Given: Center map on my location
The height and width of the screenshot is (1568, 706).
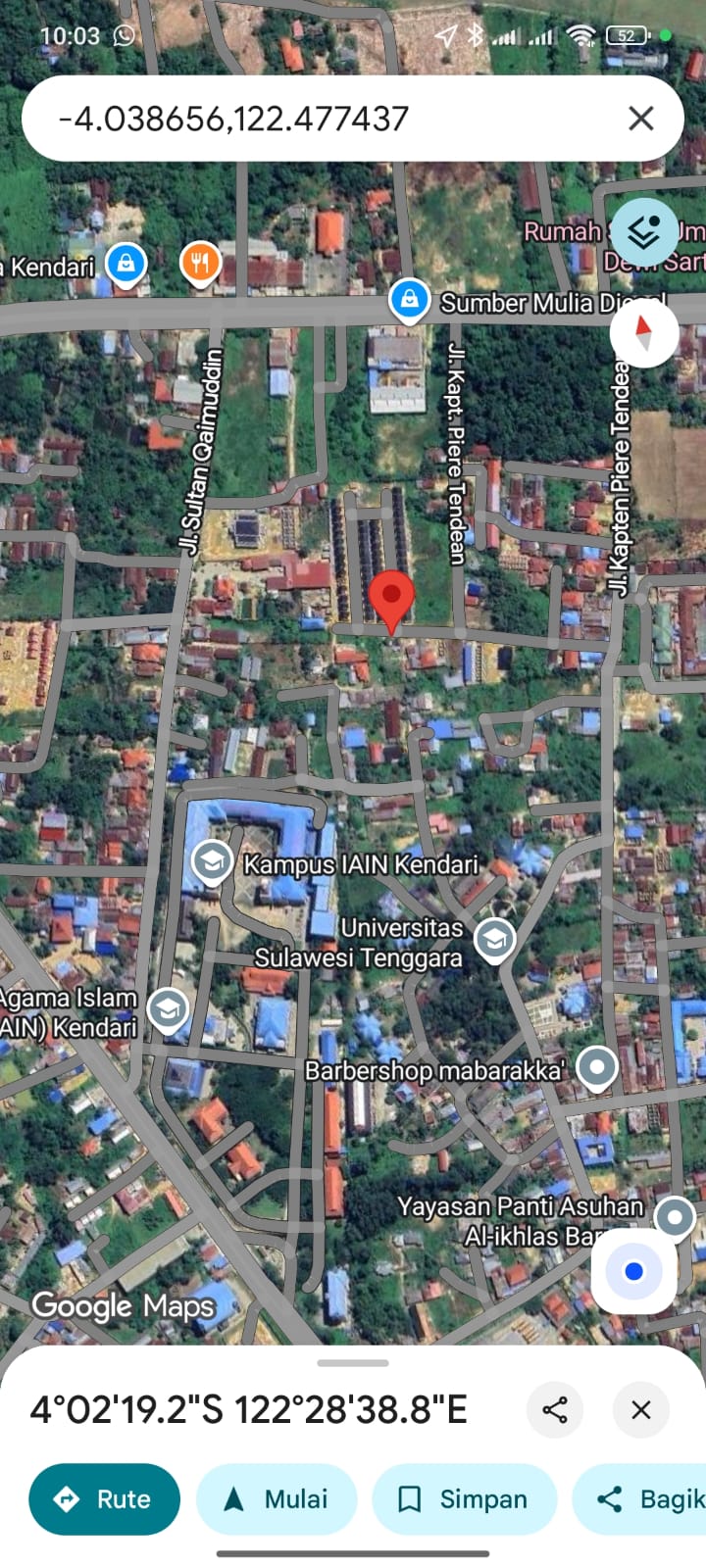Looking at the screenshot, I should coord(633,1271).
